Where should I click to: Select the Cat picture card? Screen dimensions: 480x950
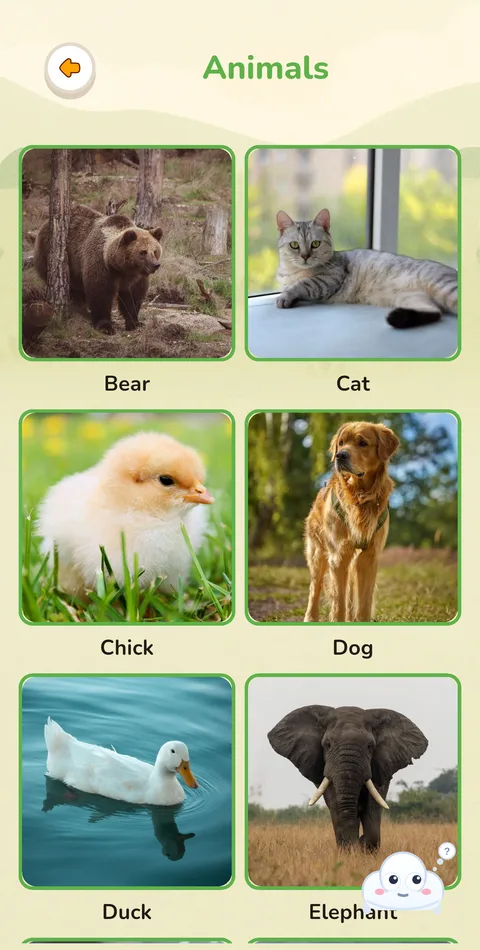[x=353, y=253]
